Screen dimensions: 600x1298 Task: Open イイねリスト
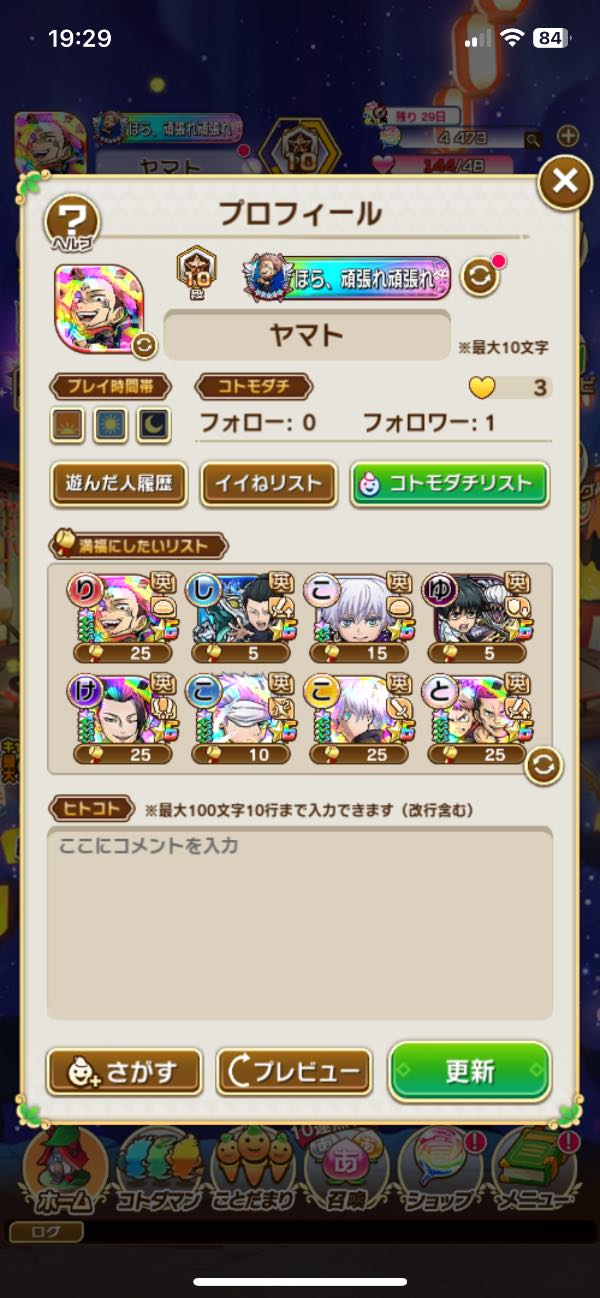268,484
